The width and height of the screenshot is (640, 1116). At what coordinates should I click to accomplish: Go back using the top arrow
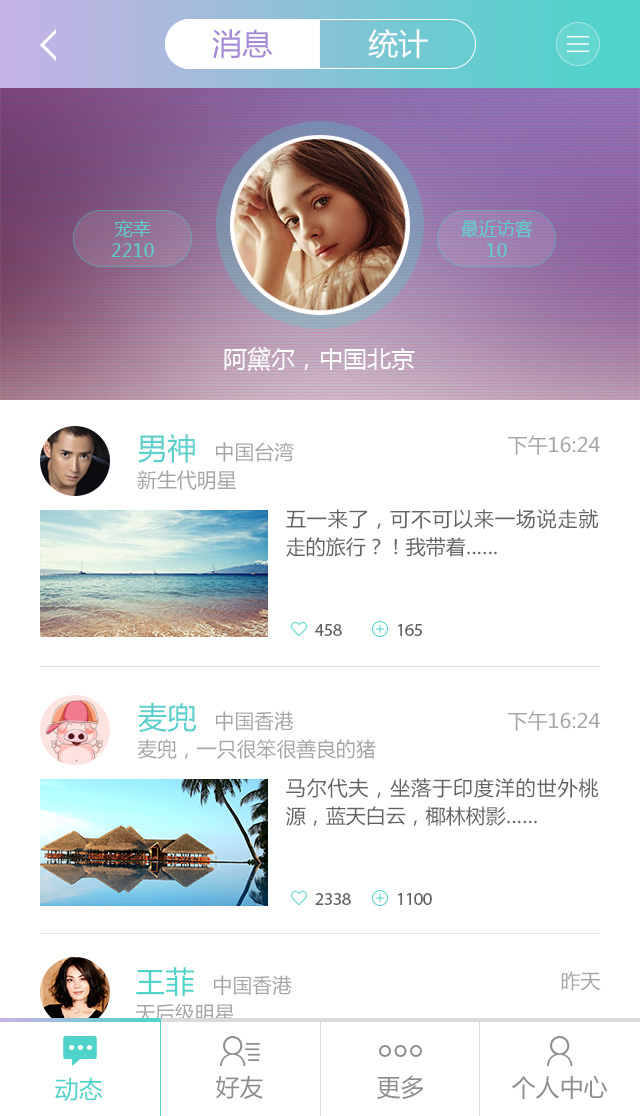coord(48,45)
